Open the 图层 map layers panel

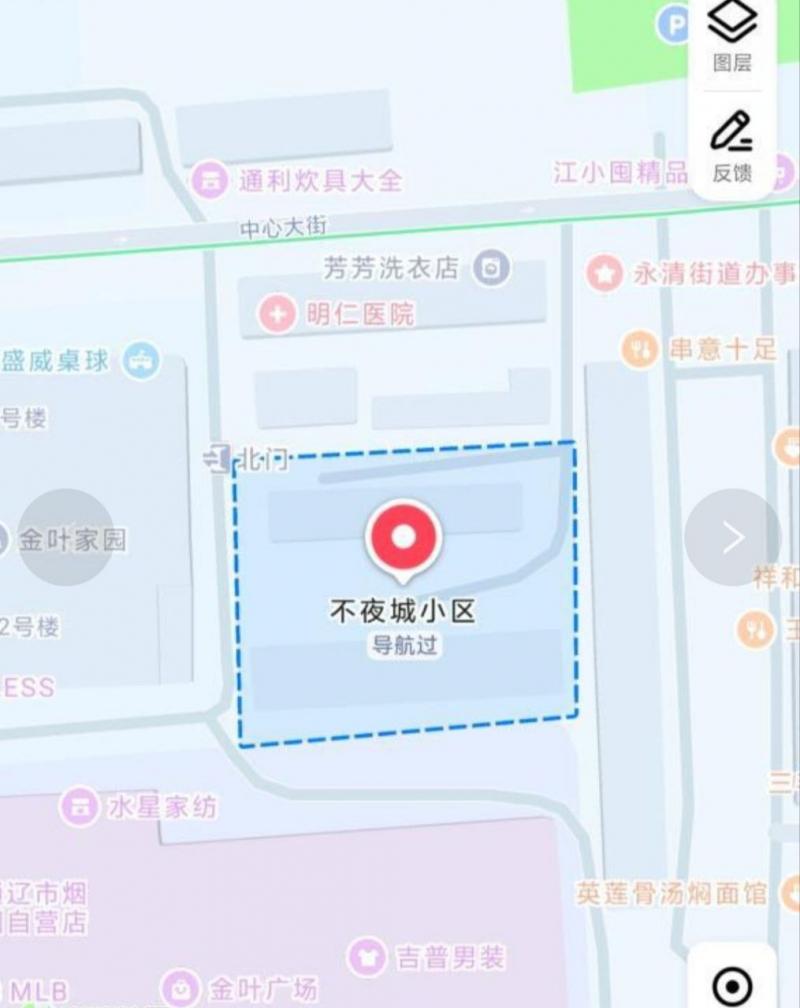click(x=730, y=37)
